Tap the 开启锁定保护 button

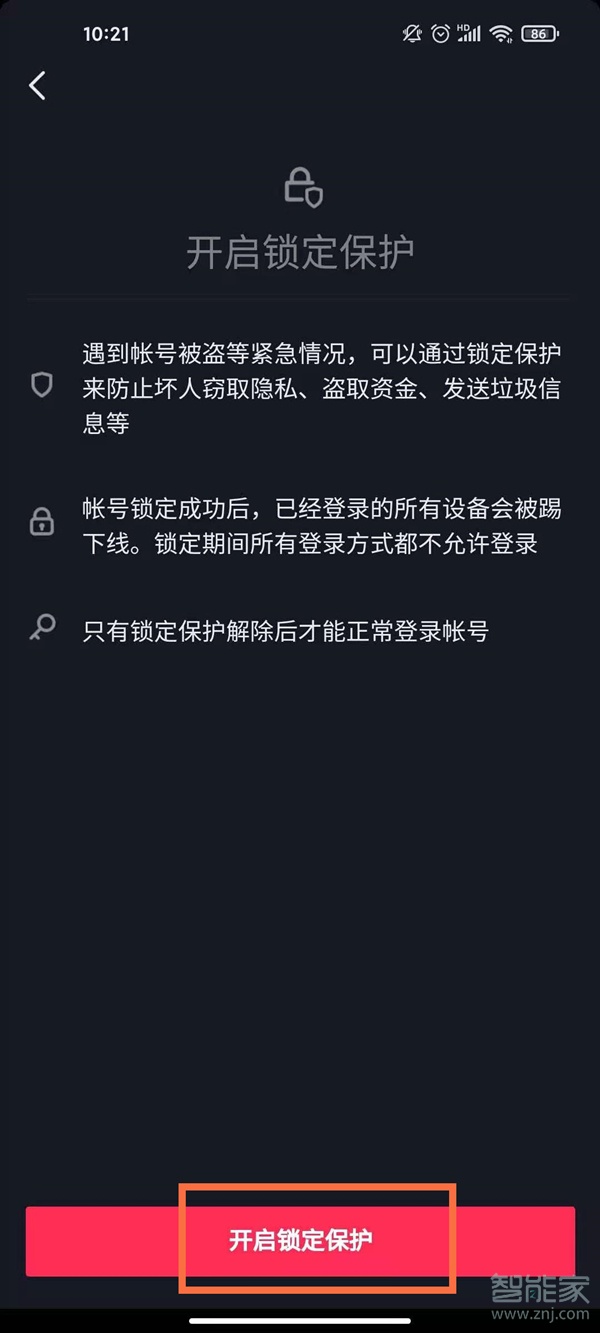[300, 1241]
